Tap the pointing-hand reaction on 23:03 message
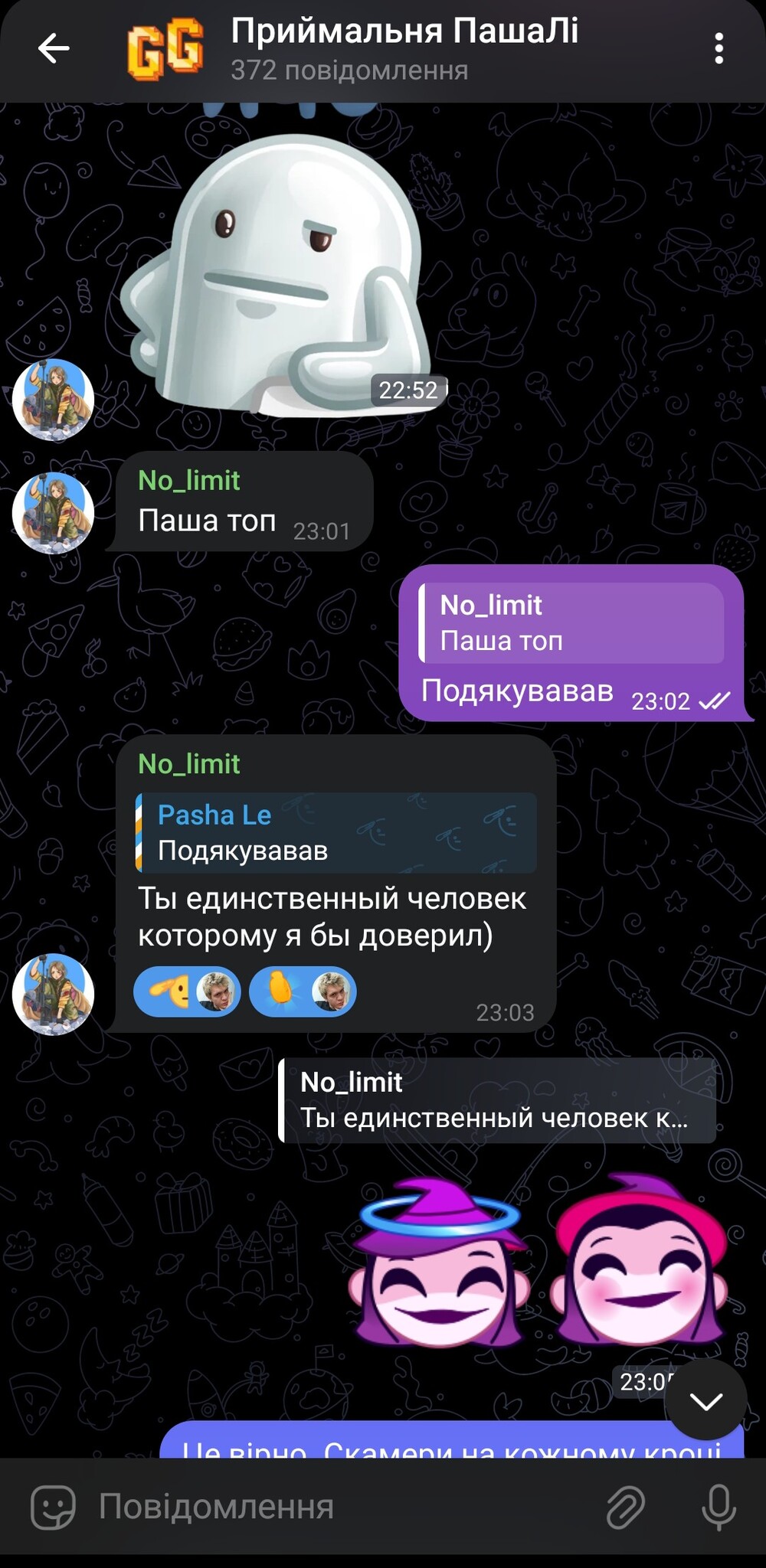This screenshot has width=766, height=1568. point(187,991)
